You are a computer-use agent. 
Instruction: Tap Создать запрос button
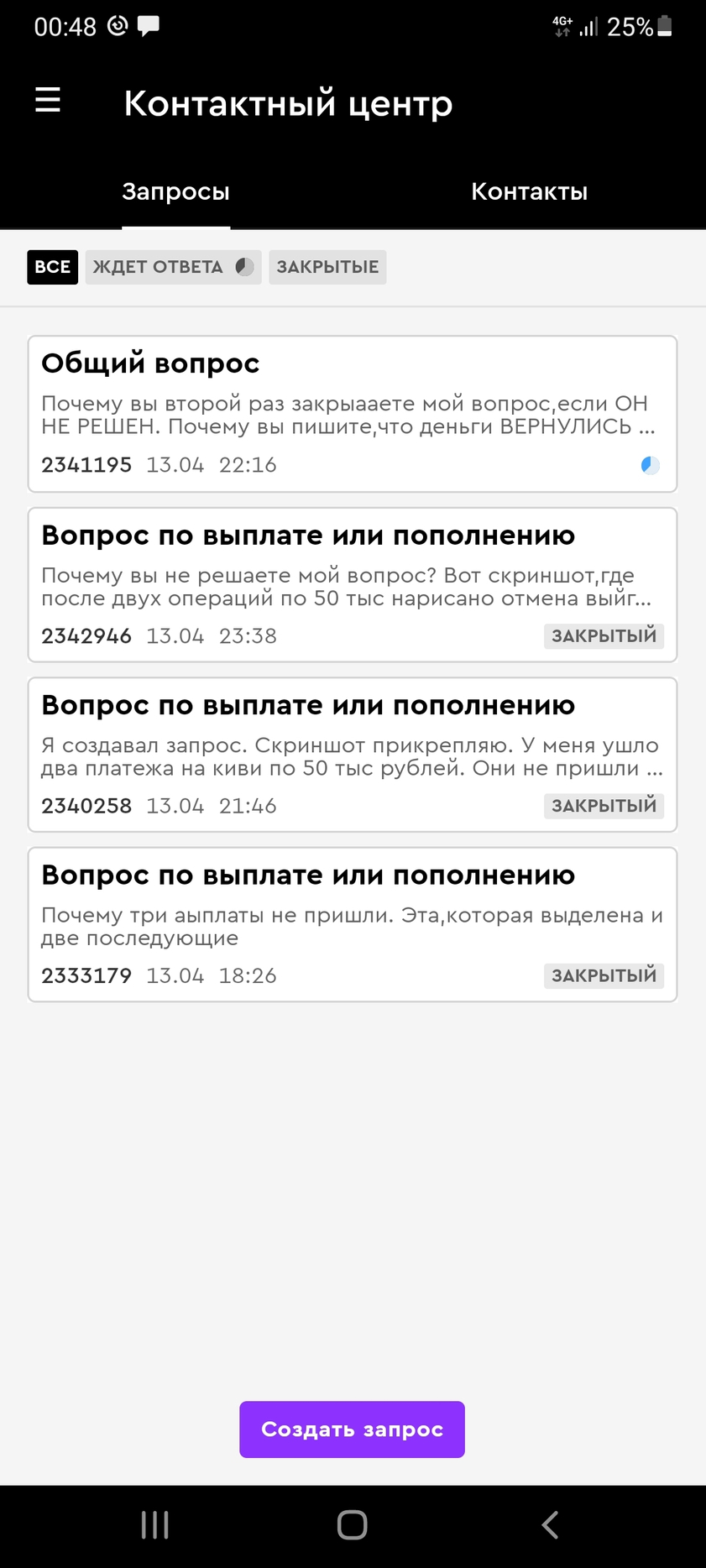click(x=352, y=1429)
